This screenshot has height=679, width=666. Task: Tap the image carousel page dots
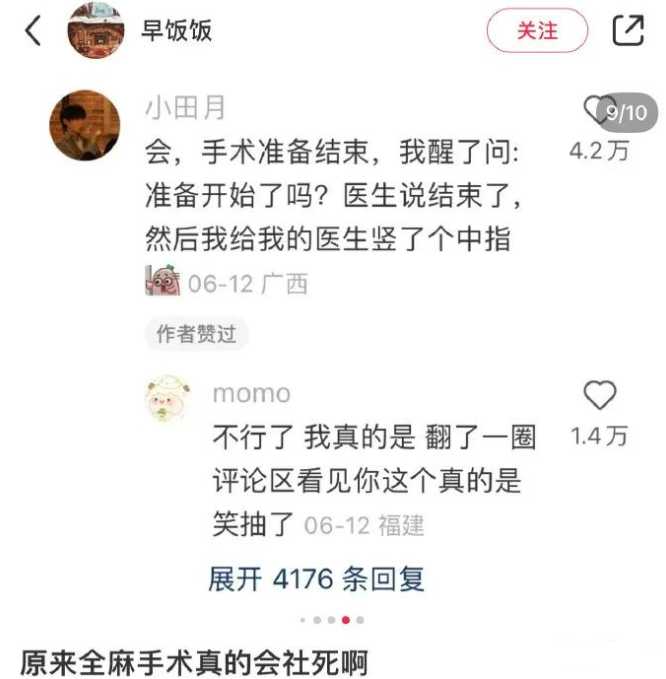click(331, 620)
